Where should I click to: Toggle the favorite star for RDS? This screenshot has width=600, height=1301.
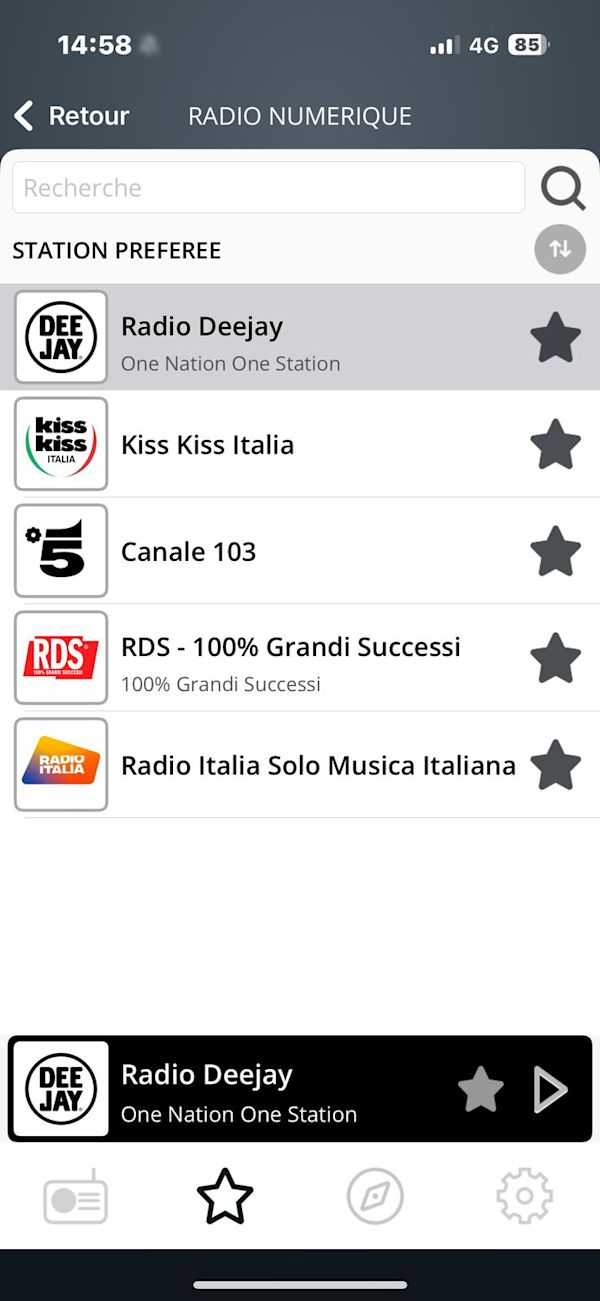[x=555, y=658]
